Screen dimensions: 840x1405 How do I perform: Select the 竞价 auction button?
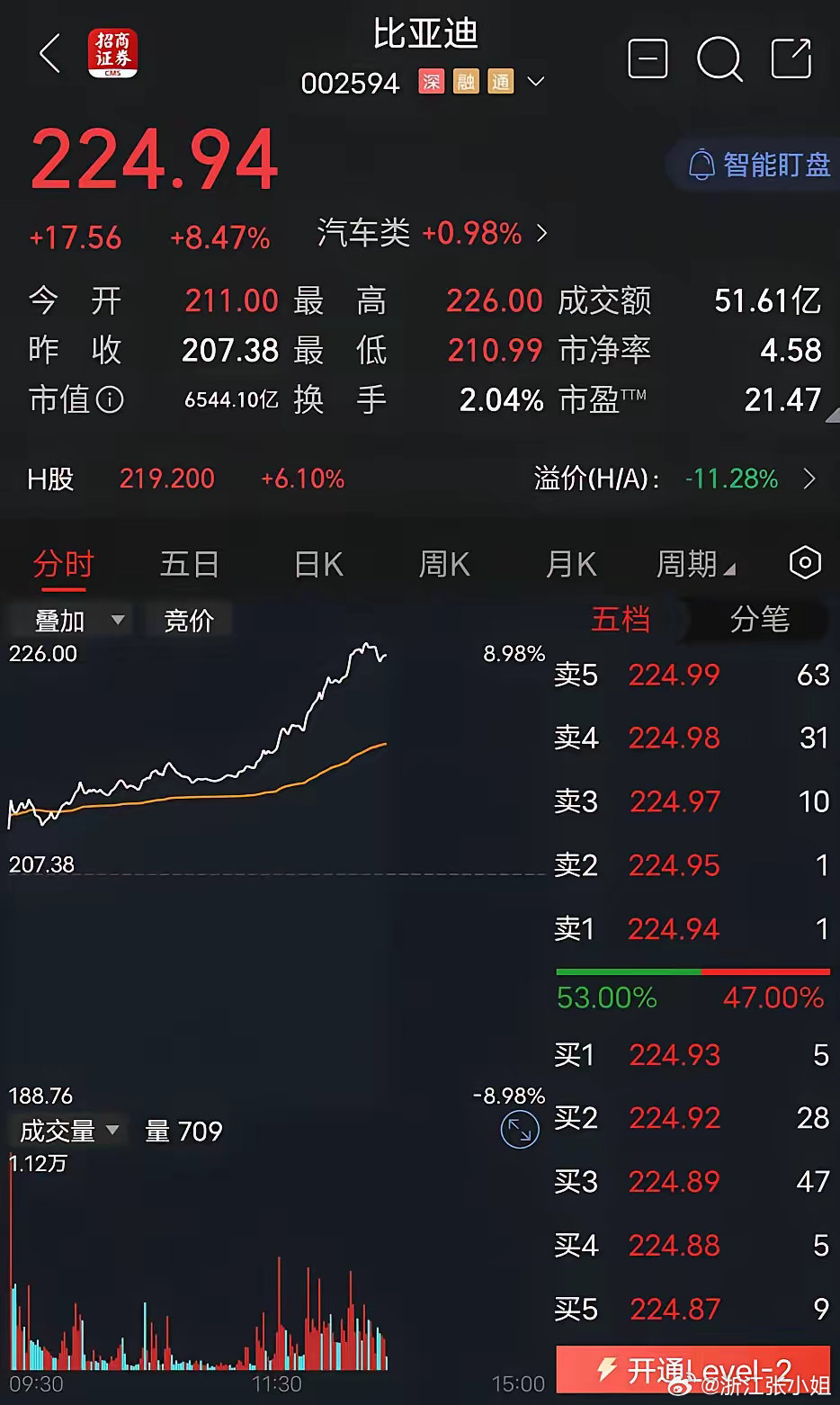[189, 621]
